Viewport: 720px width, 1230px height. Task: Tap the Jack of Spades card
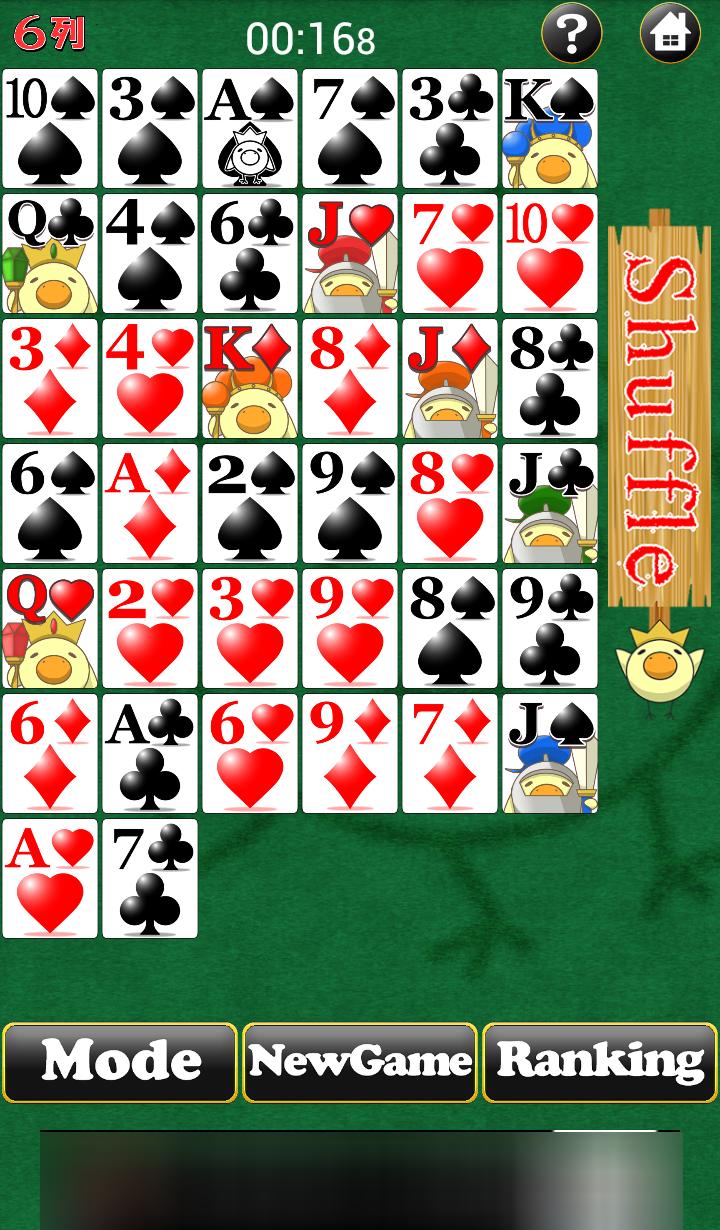point(550,753)
